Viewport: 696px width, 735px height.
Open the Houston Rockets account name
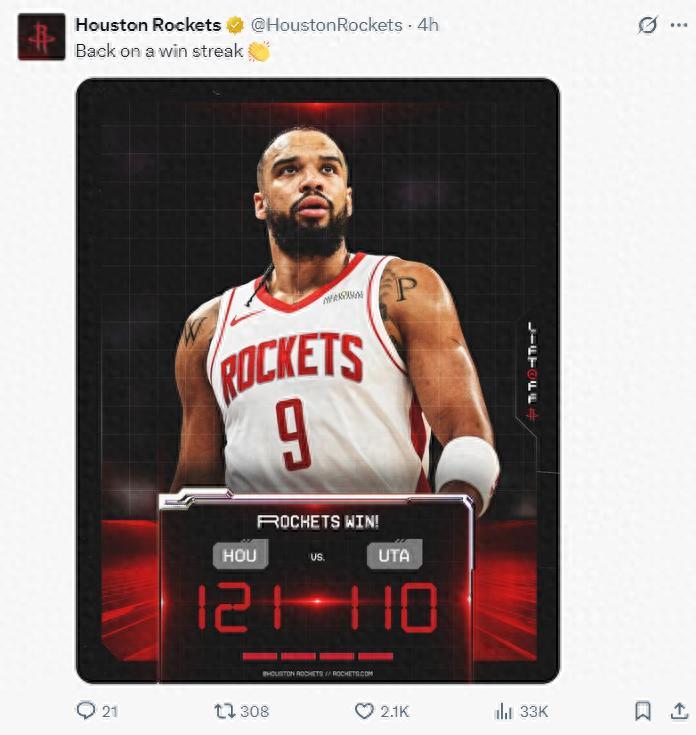coord(148,25)
